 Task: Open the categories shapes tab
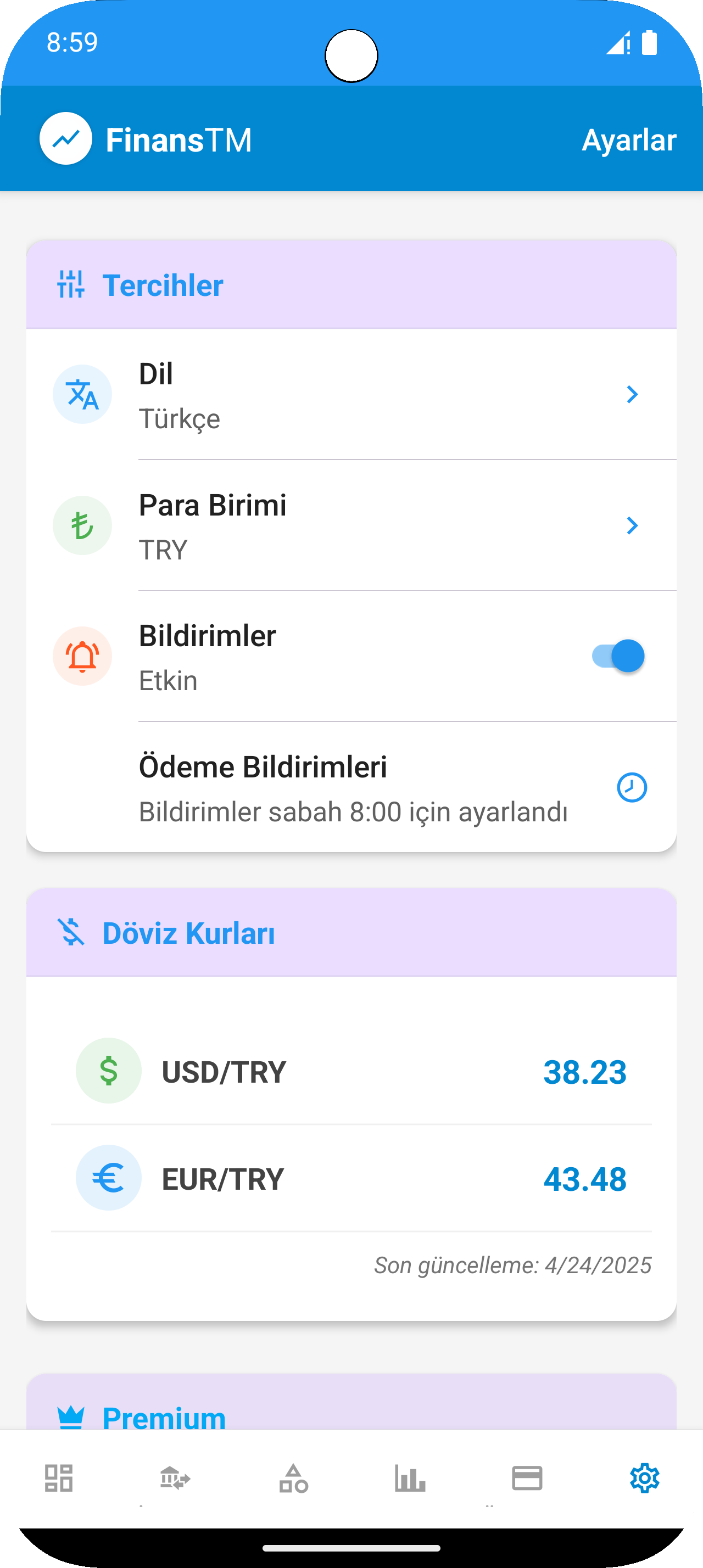tap(293, 1478)
